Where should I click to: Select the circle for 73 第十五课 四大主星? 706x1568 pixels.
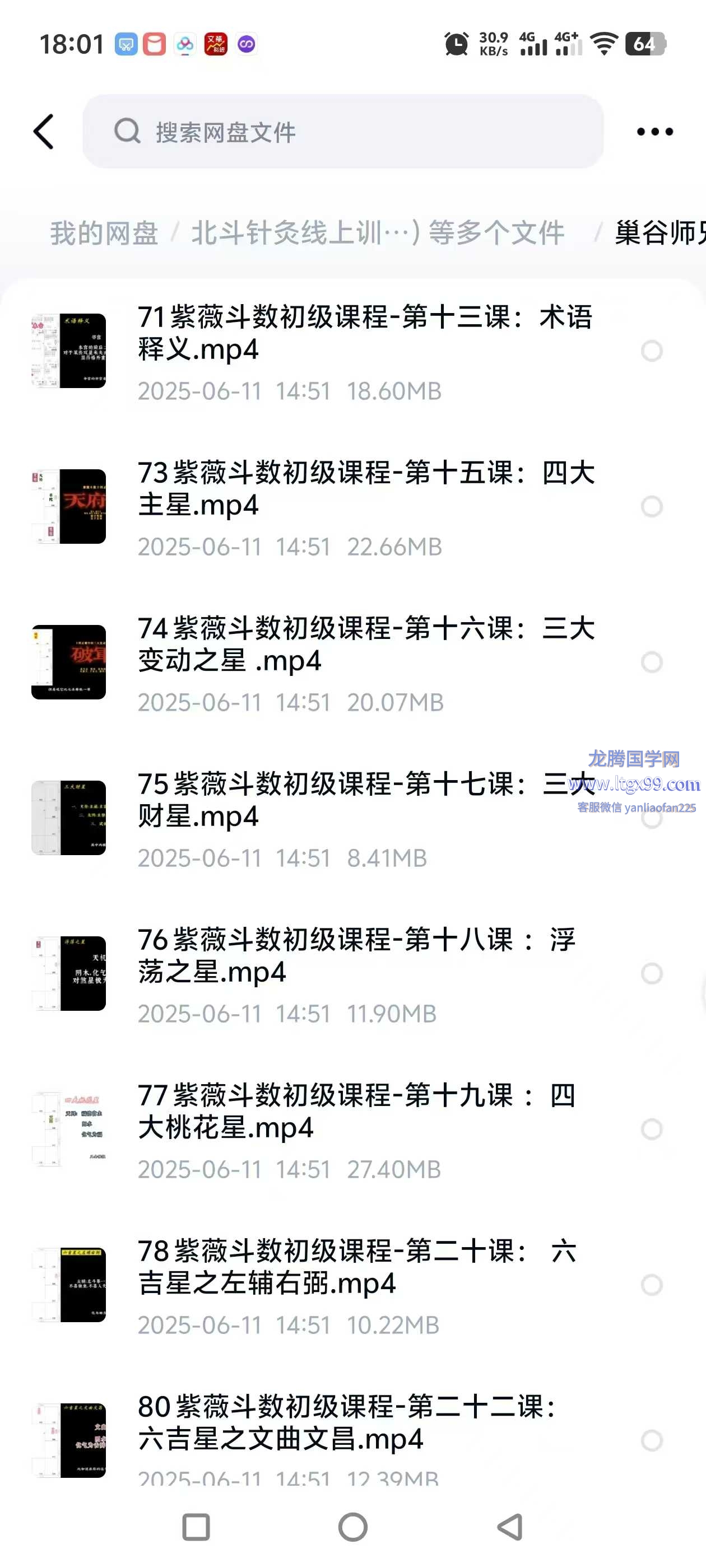(652, 506)
